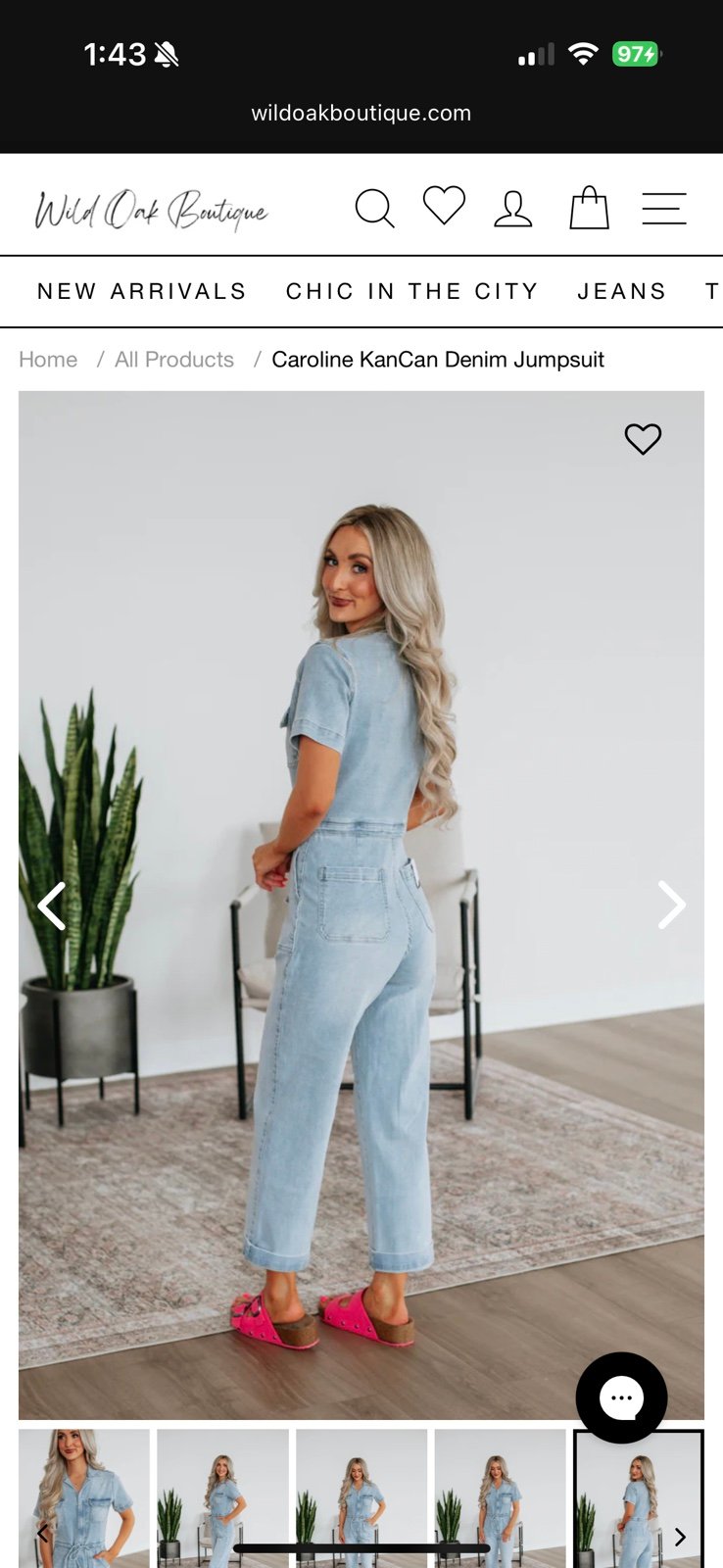The image size is (723, 1568).
Task: Open the search magnifier icon
Action: [x=374, y=209]
